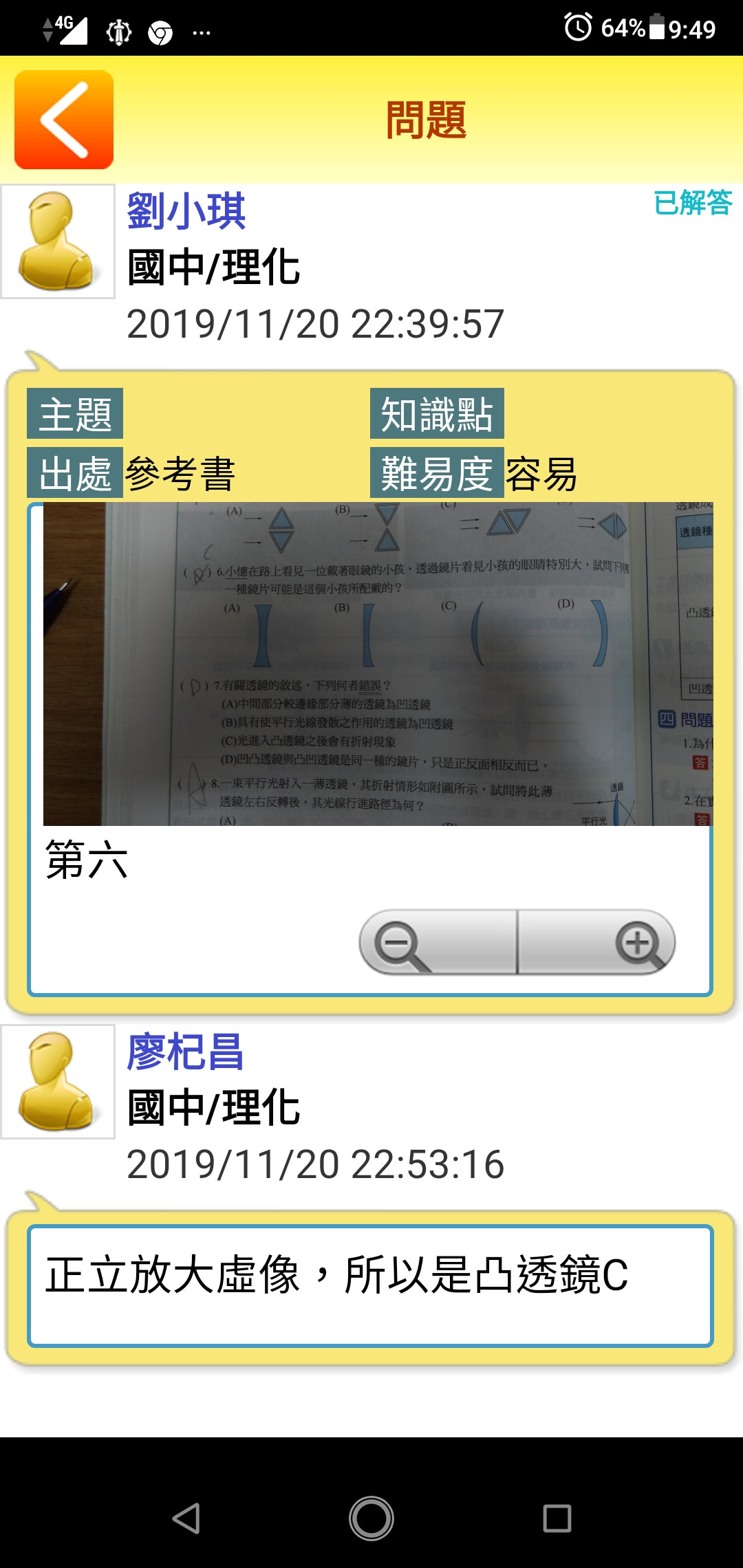Go back using the orange arrow button
The height and width of the screenshot is (1568, 743).
64,120
